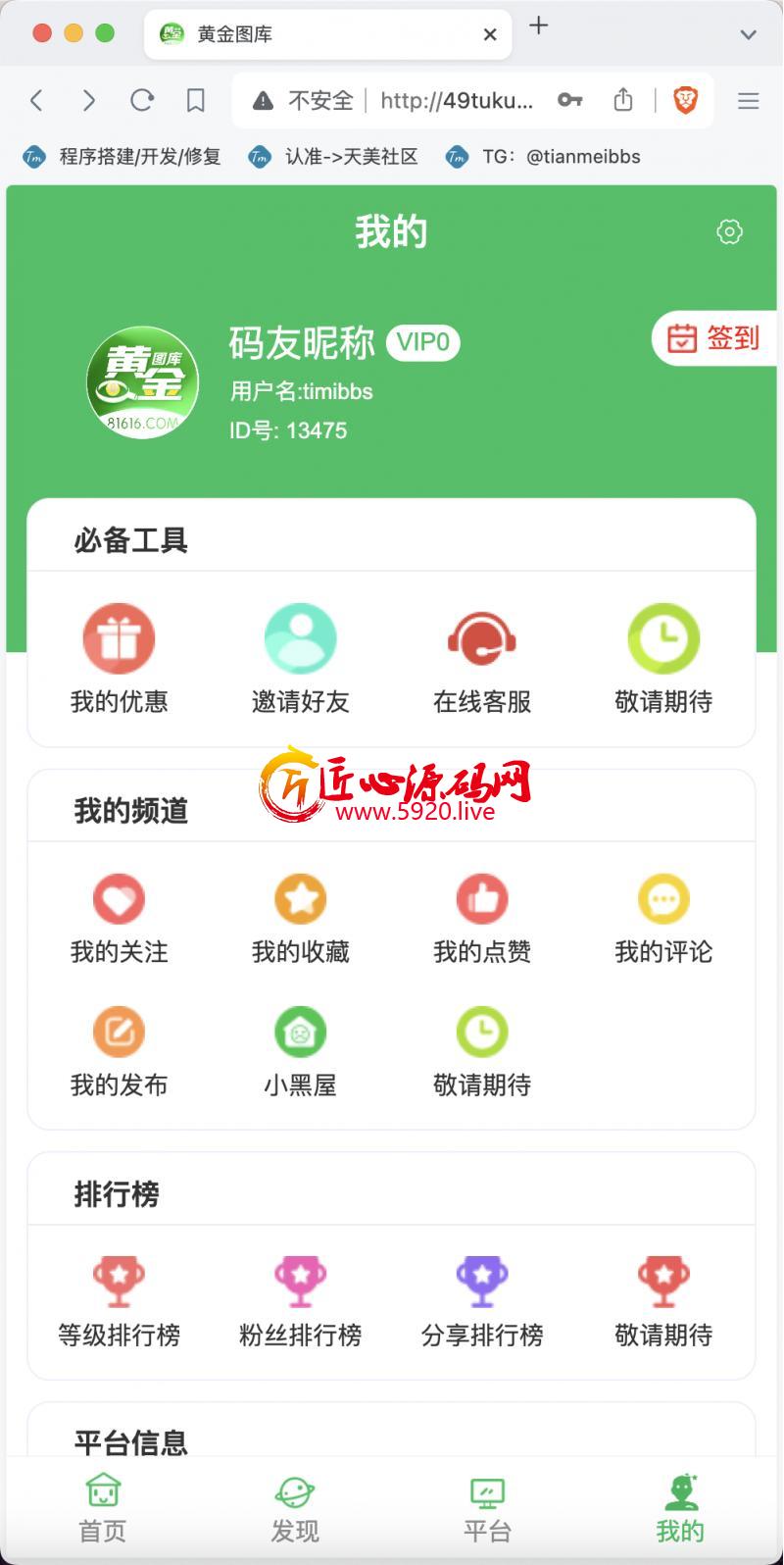Open the settings gear icon
784x1565 pixels.
[x=729, y=231]
